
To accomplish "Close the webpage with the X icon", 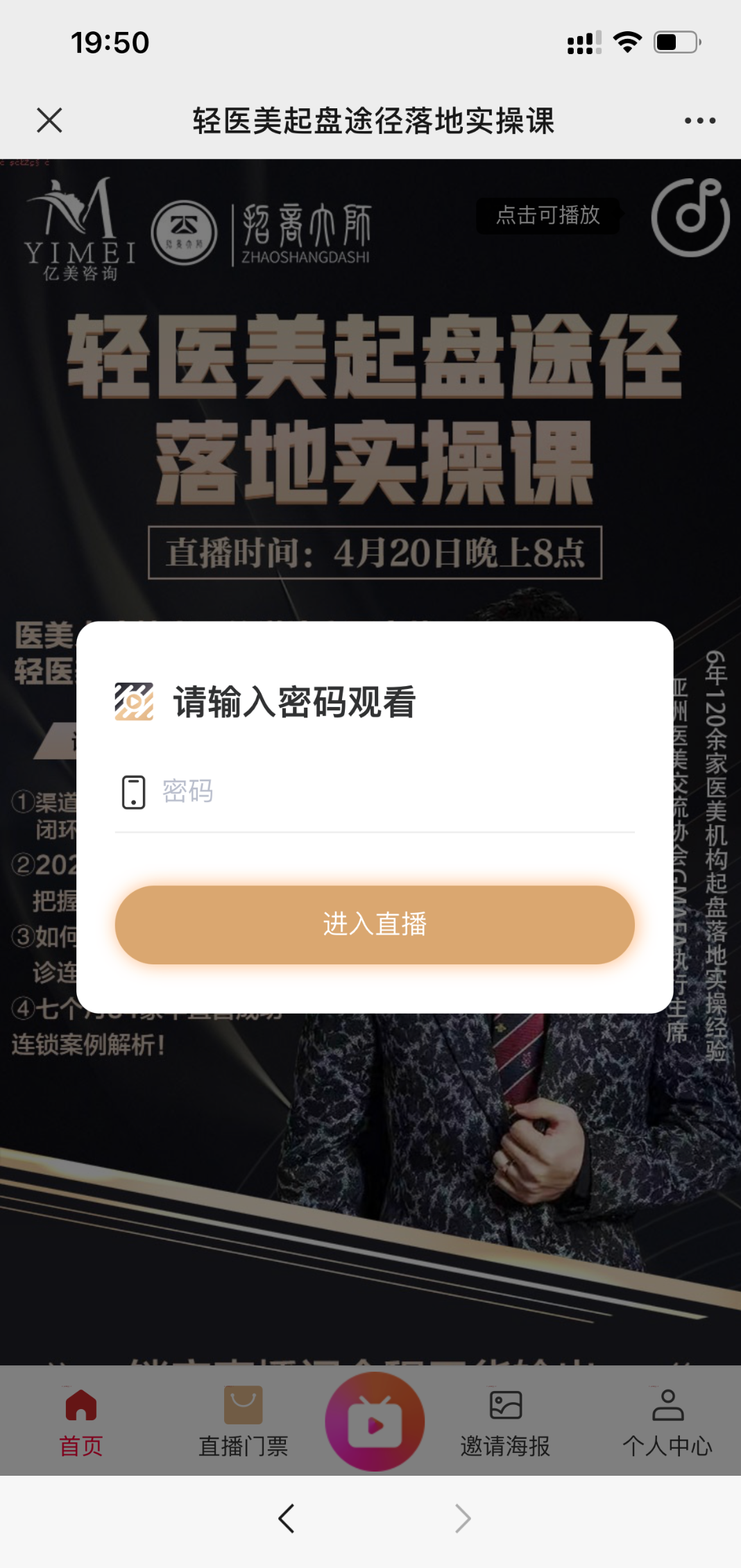I will pos(49,120).
